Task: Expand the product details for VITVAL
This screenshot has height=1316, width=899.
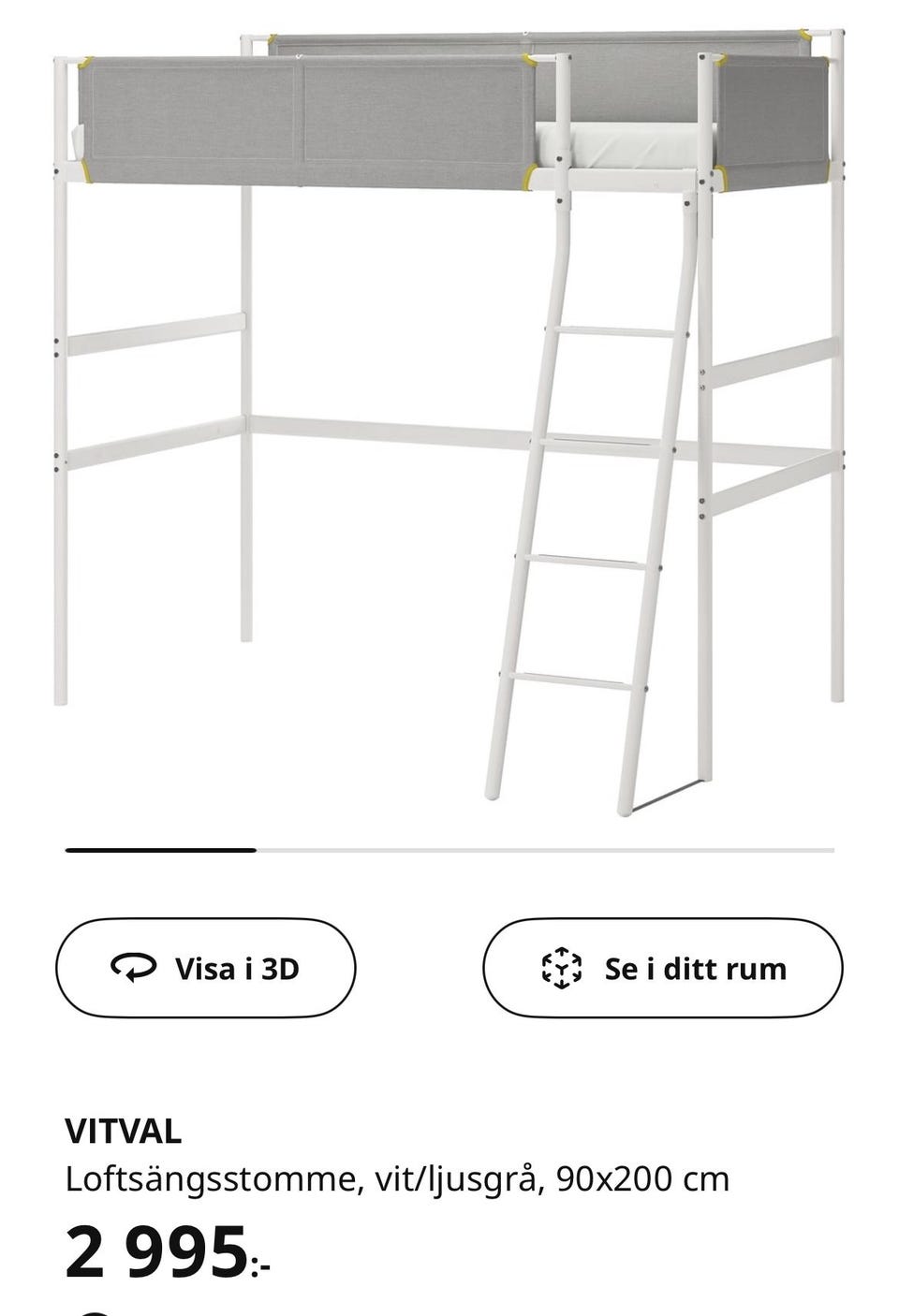Action: [122, 1134]
